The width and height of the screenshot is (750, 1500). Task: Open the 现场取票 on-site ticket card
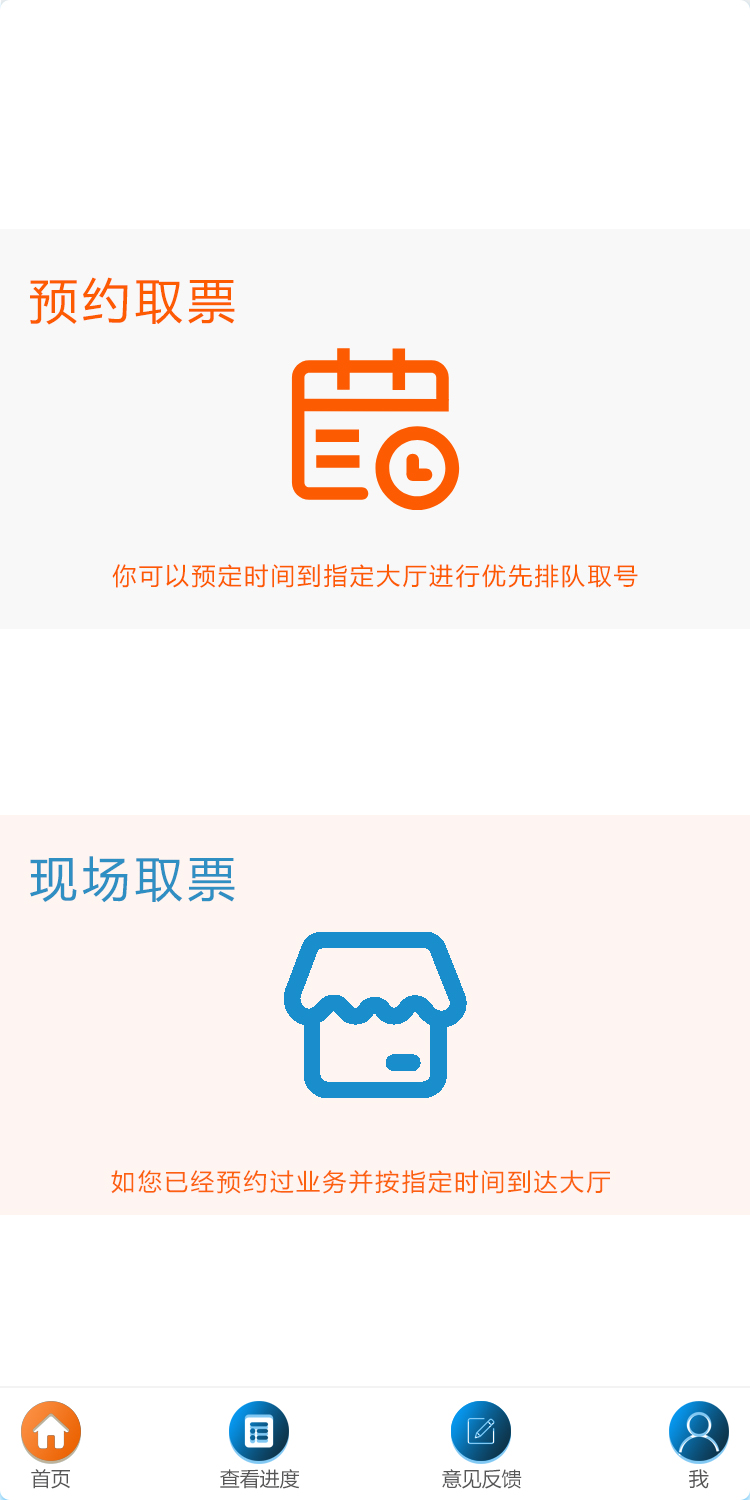tap(375, 1014)
